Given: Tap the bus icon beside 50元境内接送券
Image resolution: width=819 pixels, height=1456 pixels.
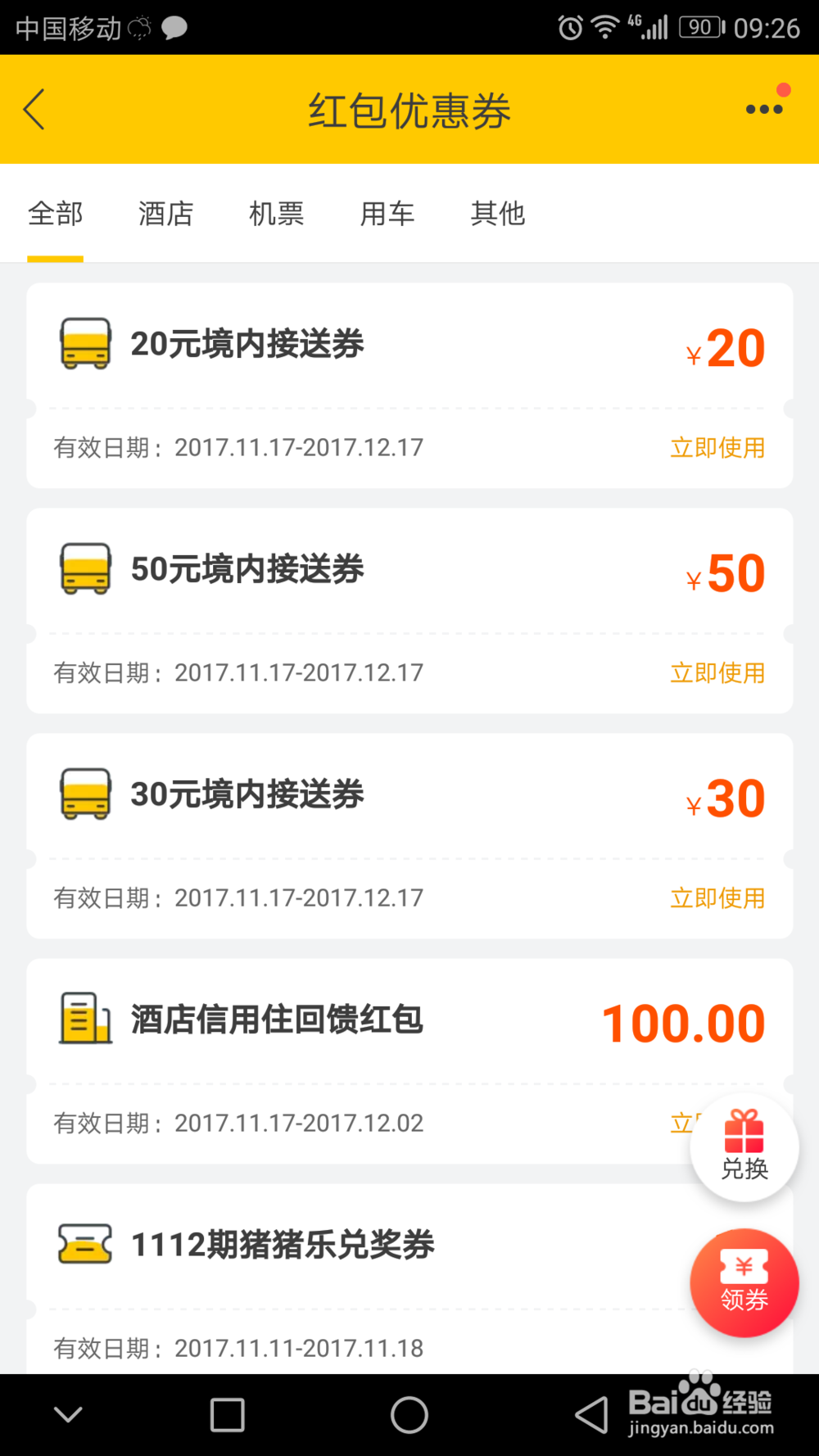Looking at the screenshot, I should (x=84, y=568).
